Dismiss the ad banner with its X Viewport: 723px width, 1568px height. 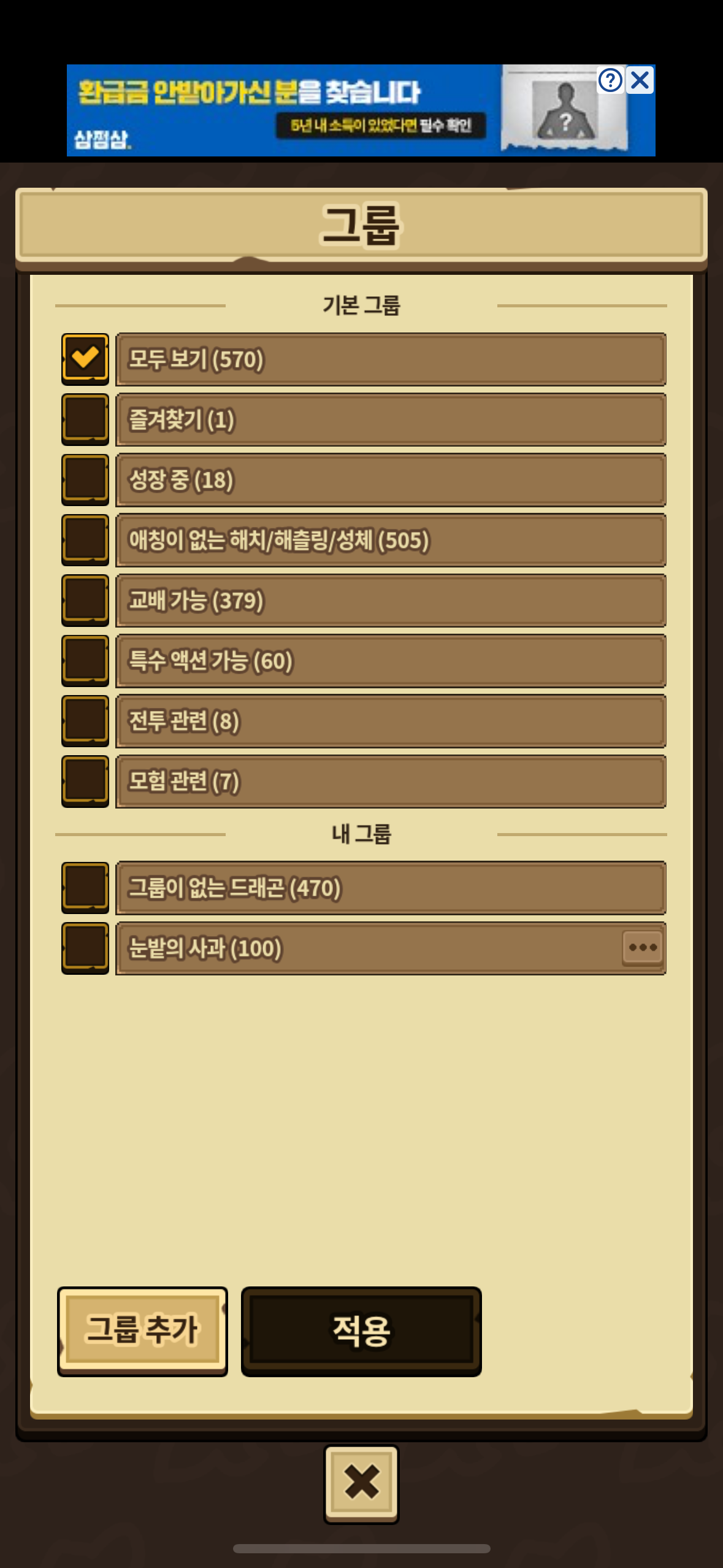640,80
